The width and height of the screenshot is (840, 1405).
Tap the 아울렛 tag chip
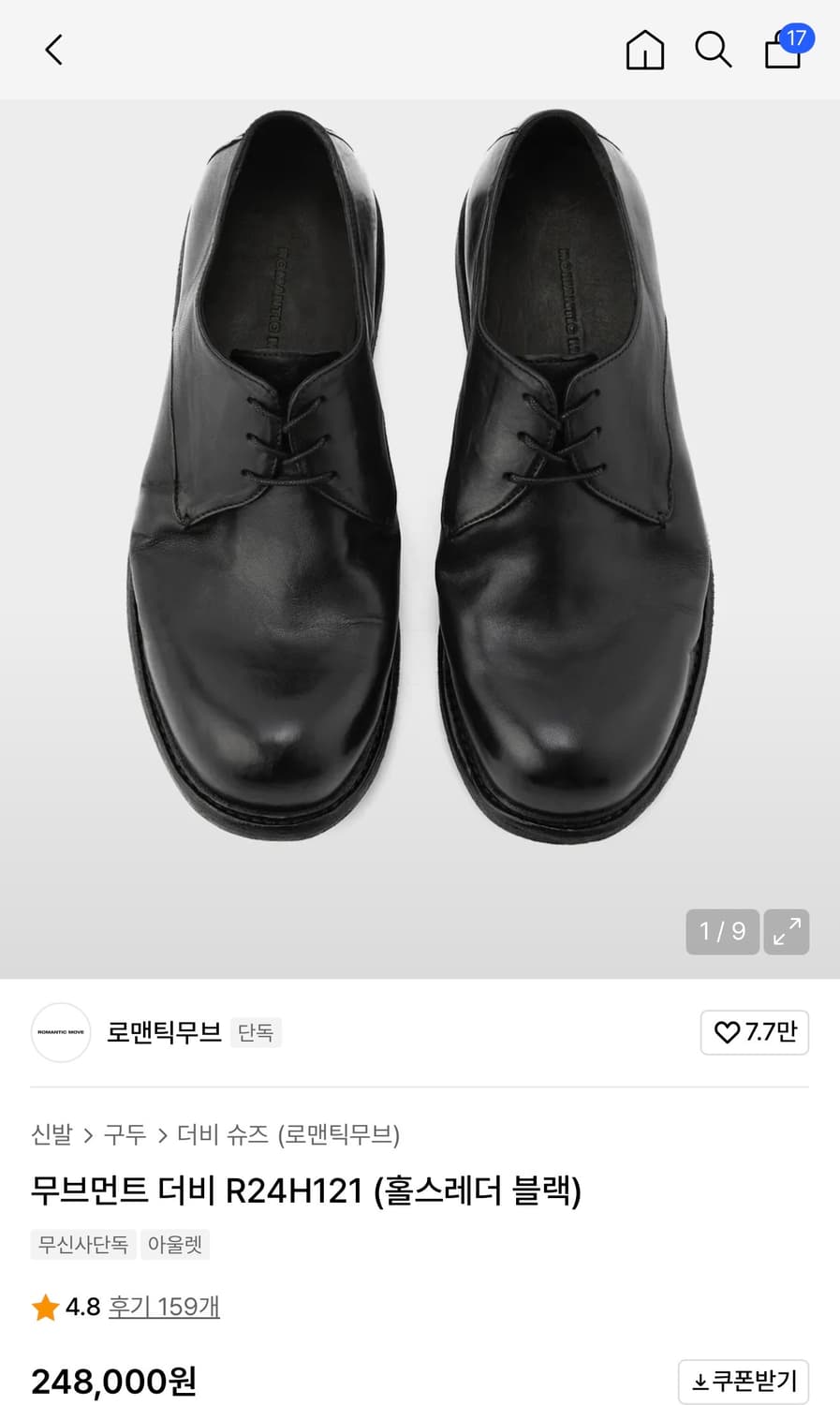click(175, 1245)
